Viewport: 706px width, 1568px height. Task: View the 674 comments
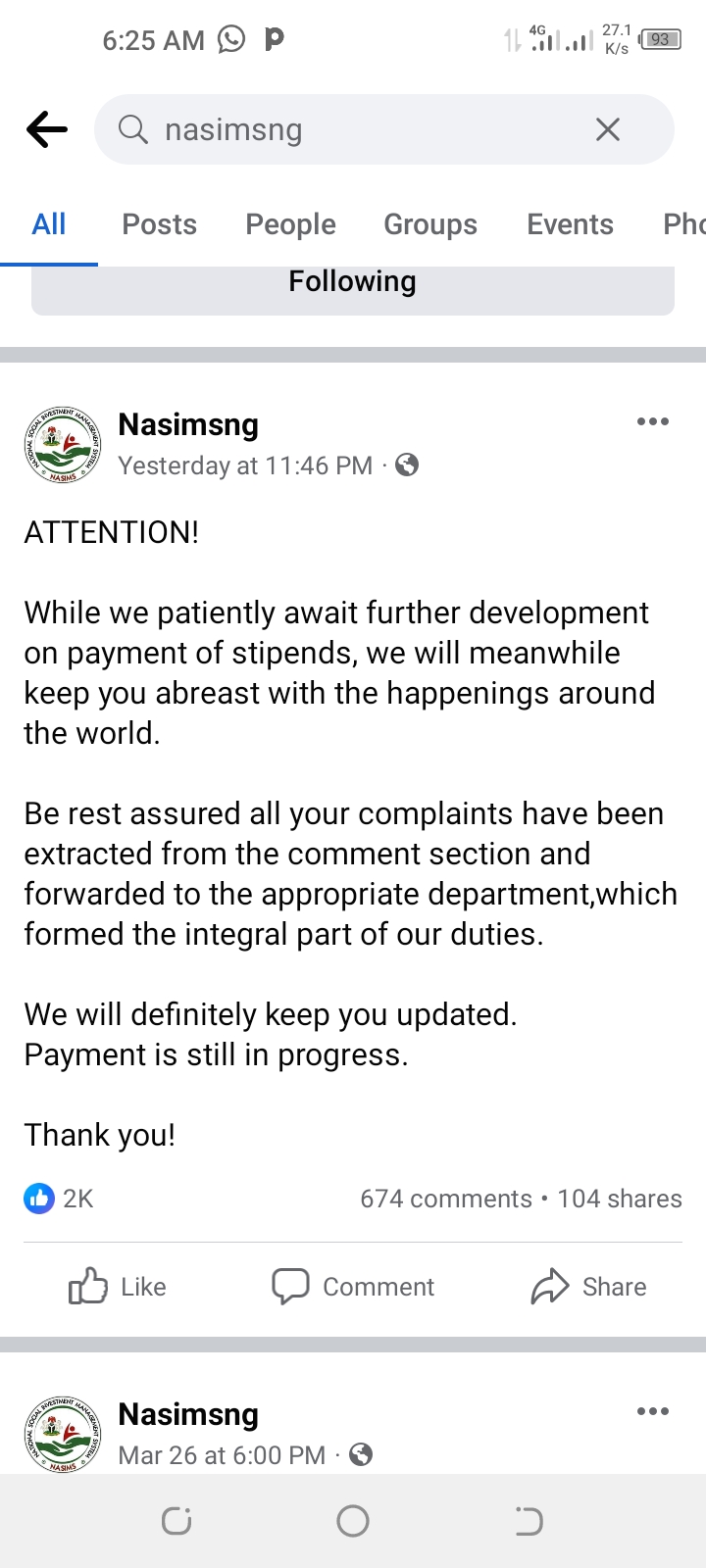(445, 1199)
